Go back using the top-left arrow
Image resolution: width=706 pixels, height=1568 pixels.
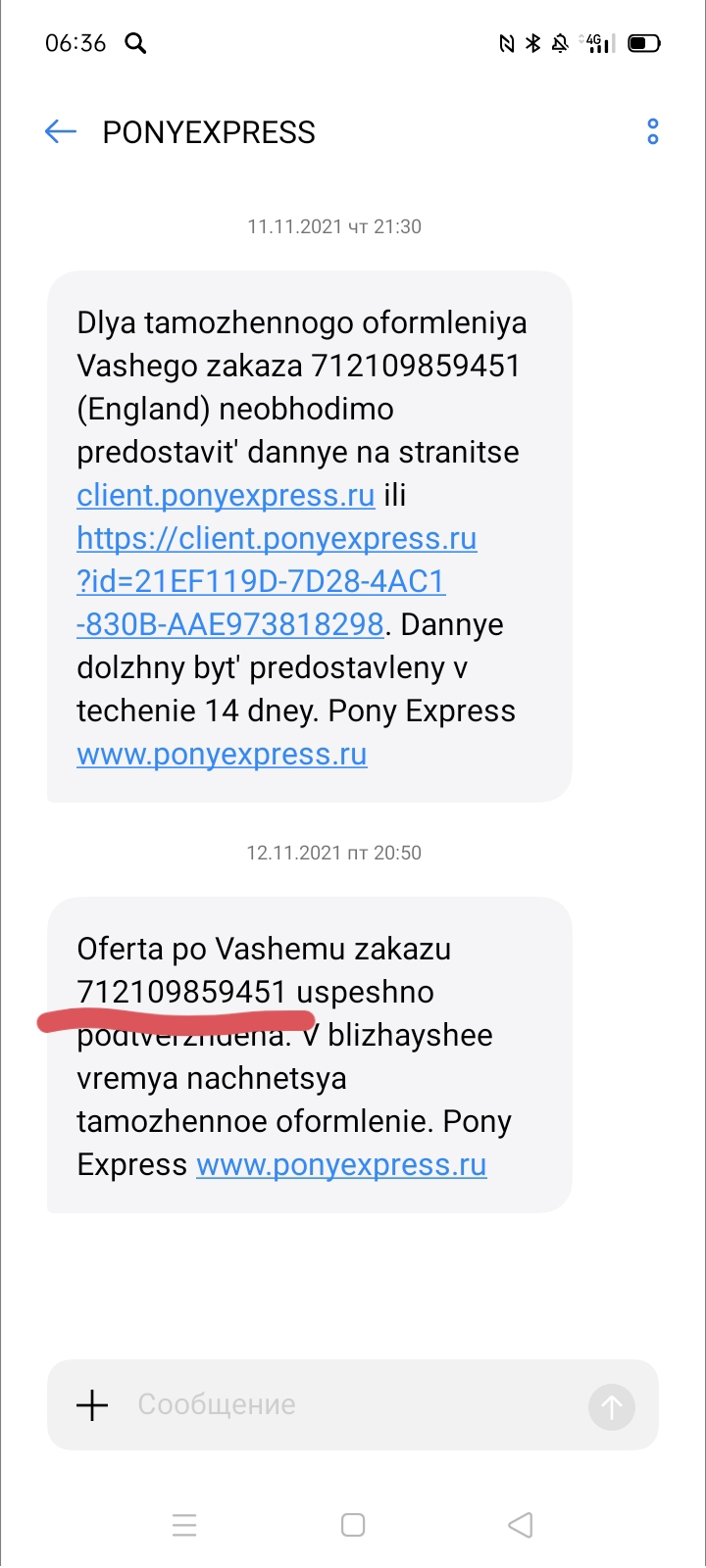[61, 132]
